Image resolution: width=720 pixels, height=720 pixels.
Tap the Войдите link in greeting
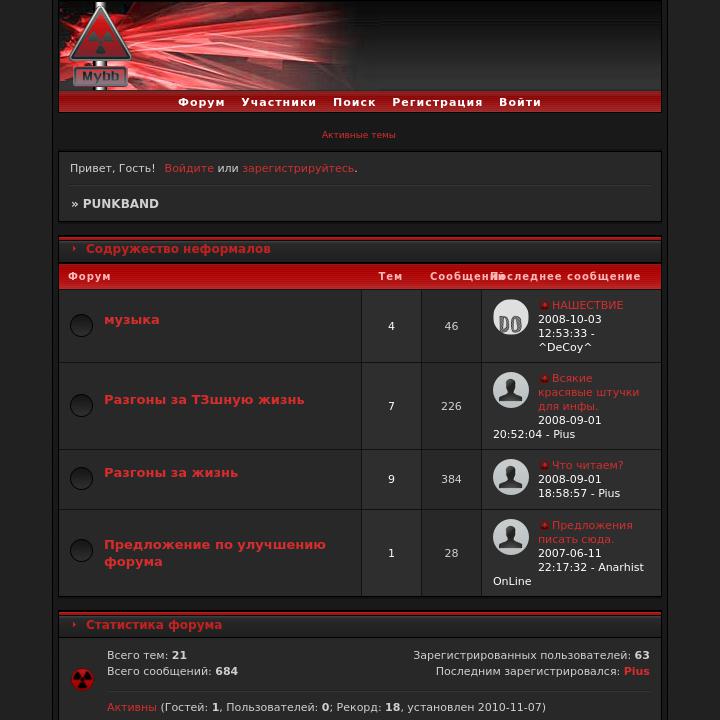pyautogui.click(x=189, y=168)
